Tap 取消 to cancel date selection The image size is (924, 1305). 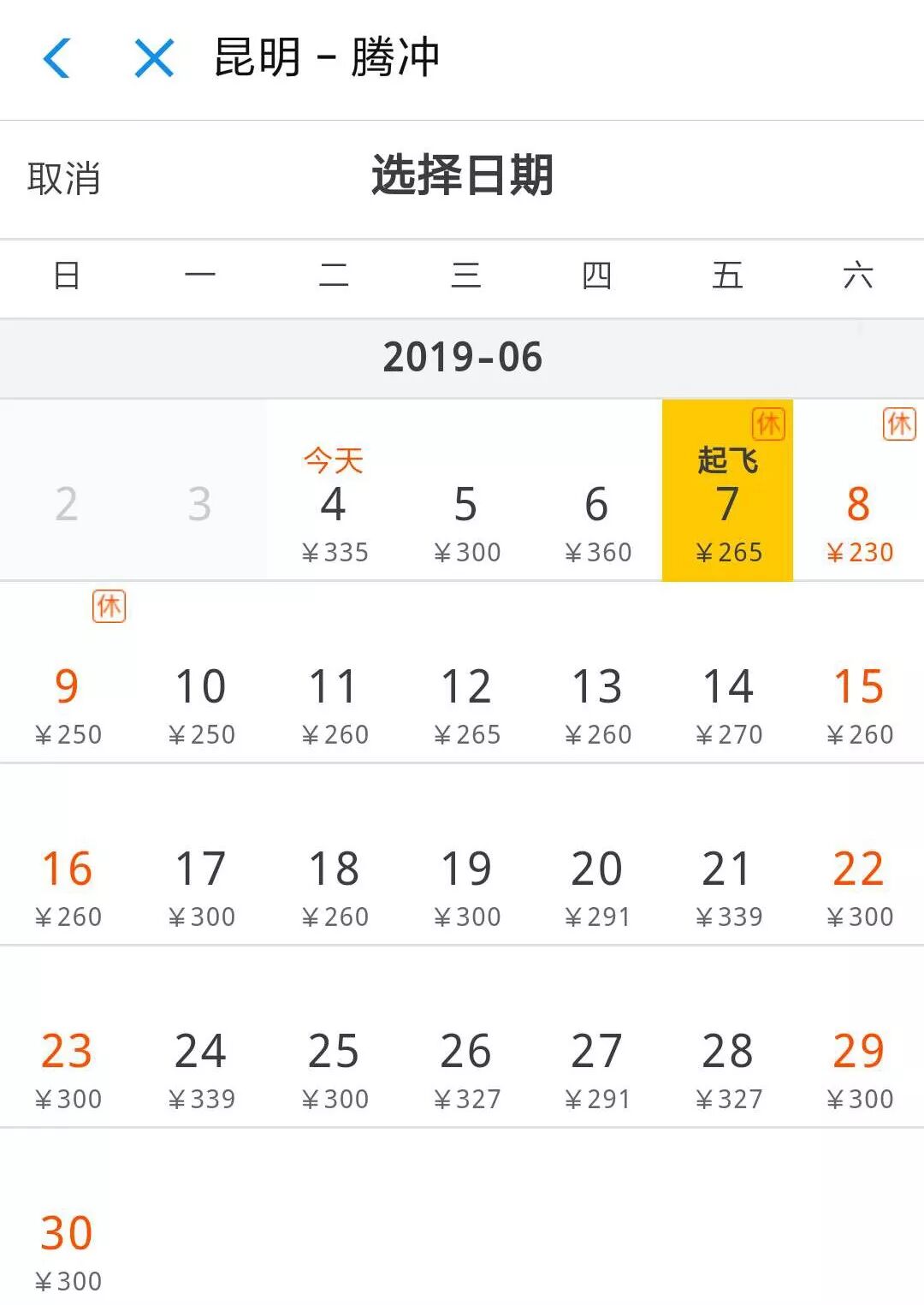(x=64, y=178)
